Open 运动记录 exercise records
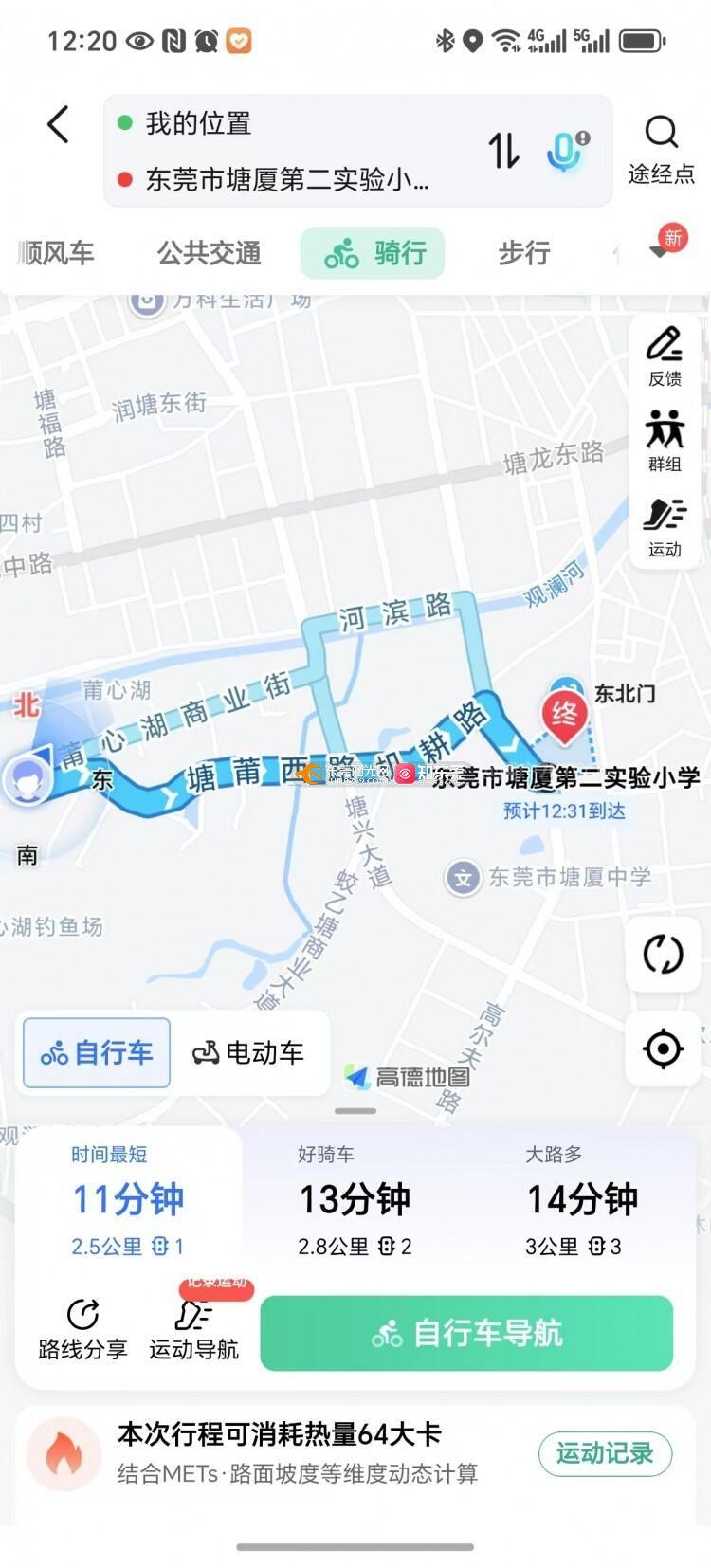This screenshot has width=711, height=1568. pos(605,1453)
